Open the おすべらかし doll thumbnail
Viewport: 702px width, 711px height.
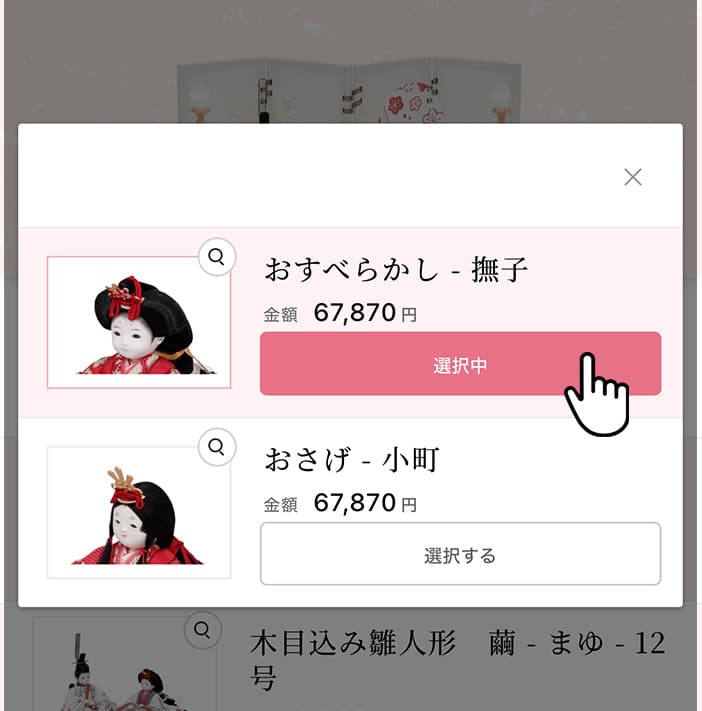138,322
